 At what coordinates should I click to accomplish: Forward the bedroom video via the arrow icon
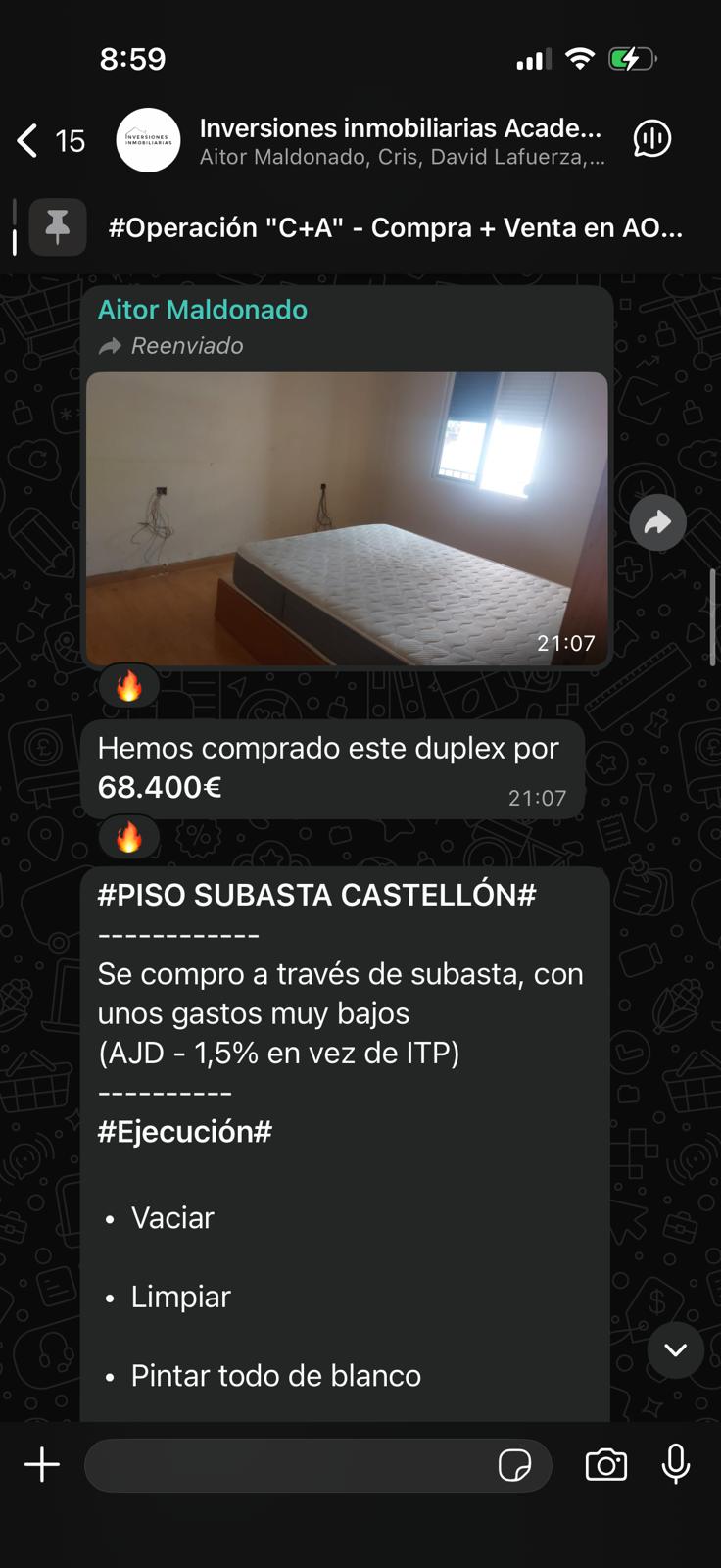[x=656, y=522]
